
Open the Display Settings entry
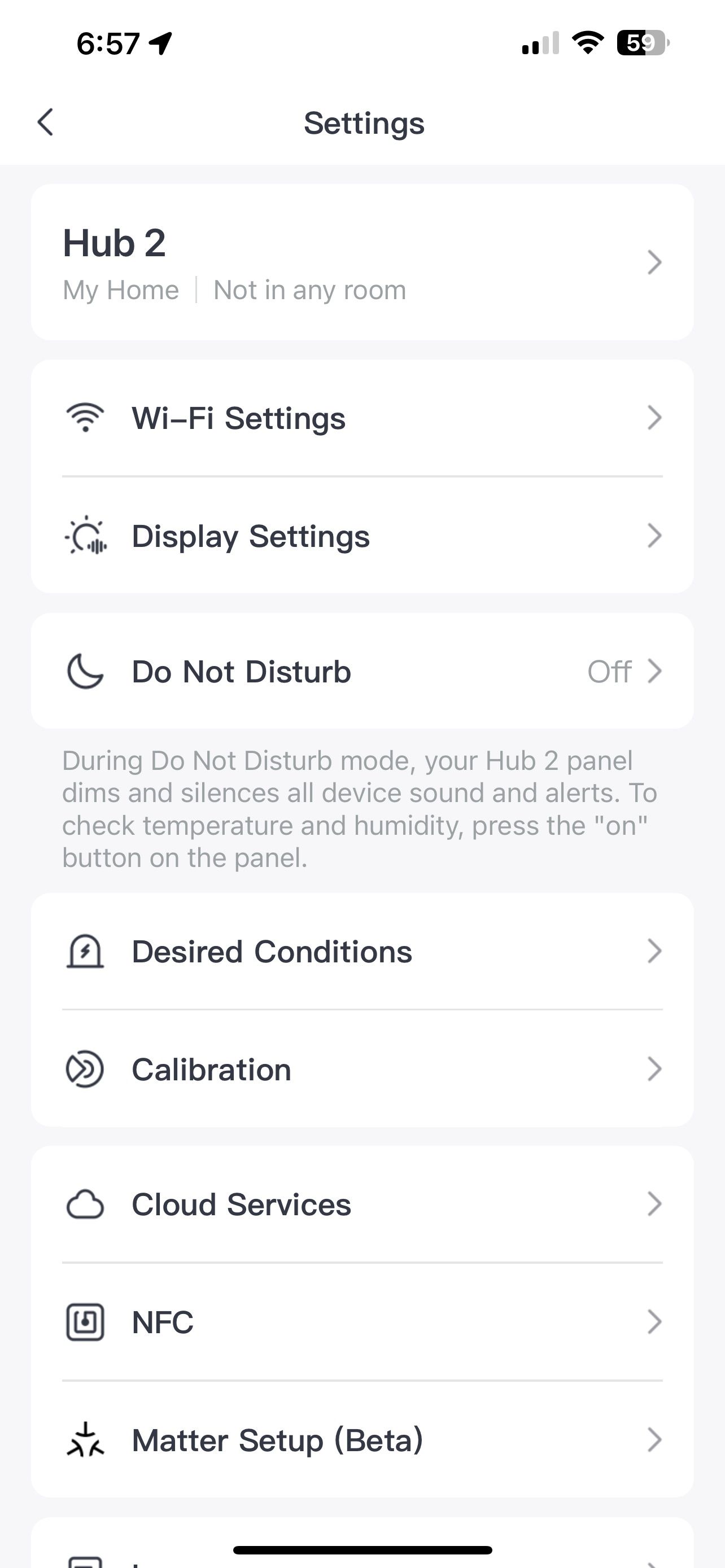point(250,536)
